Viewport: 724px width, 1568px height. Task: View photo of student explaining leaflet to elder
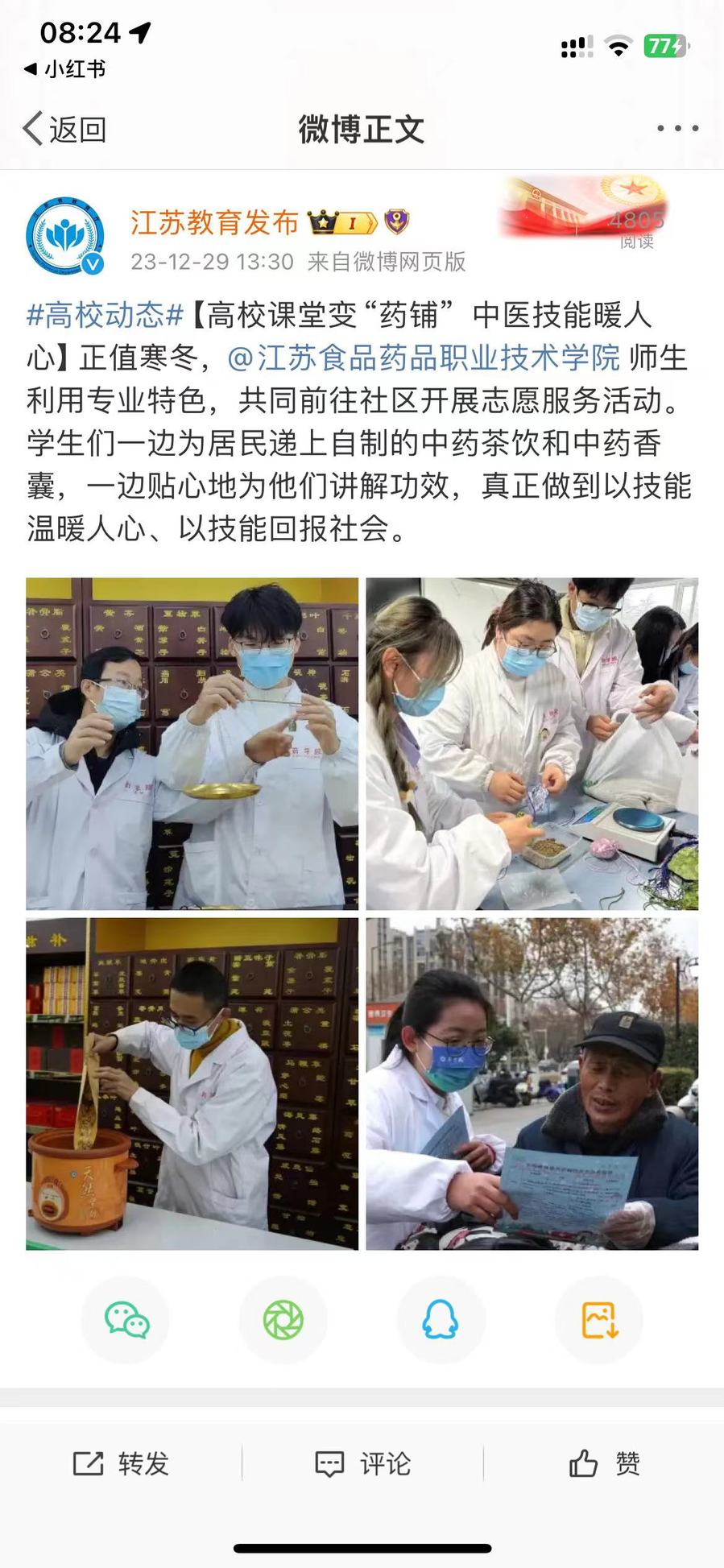[532, 1084]
